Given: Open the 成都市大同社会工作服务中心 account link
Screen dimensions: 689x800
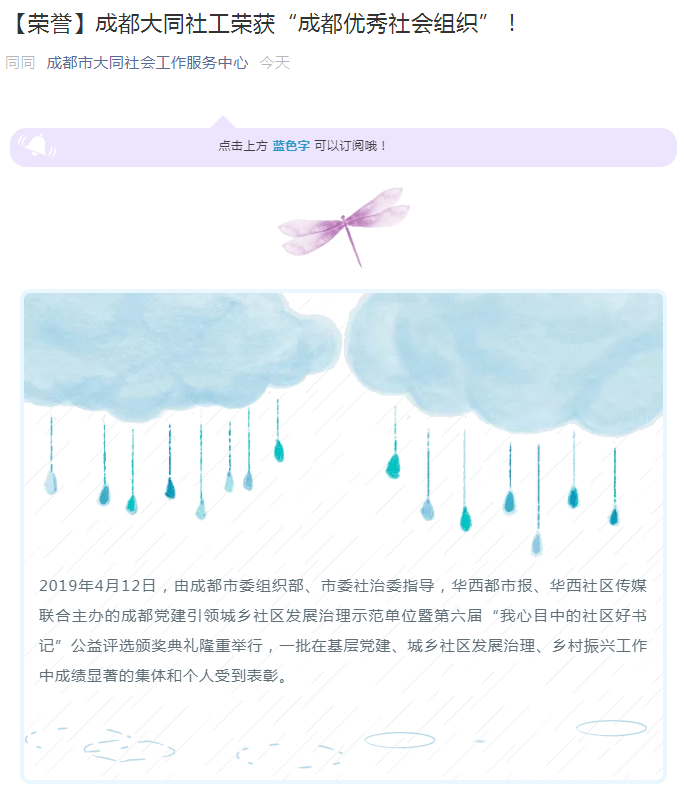Looking at the screenshot, I should click(147, 63).
